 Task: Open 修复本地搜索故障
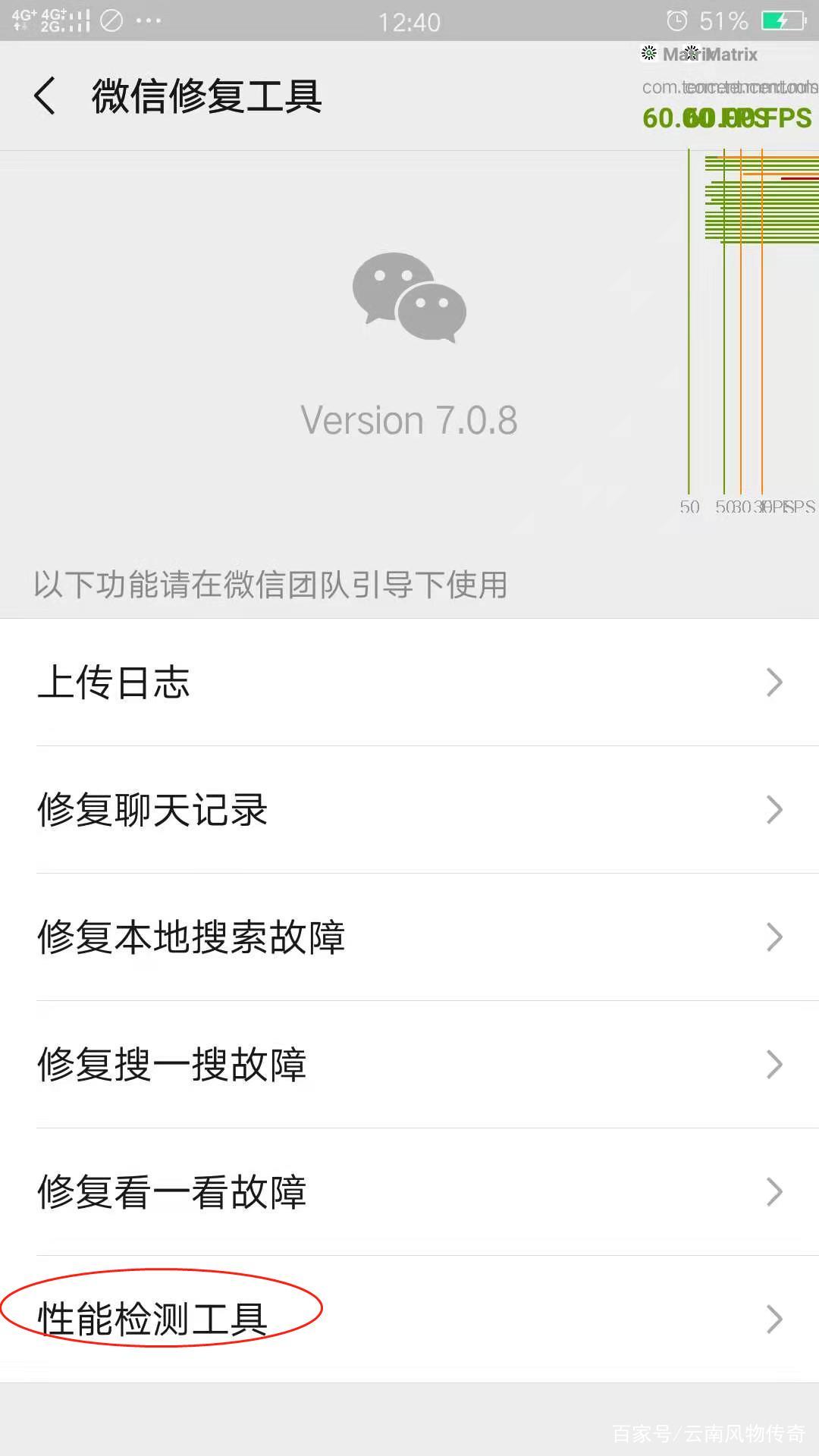point(409,937)
